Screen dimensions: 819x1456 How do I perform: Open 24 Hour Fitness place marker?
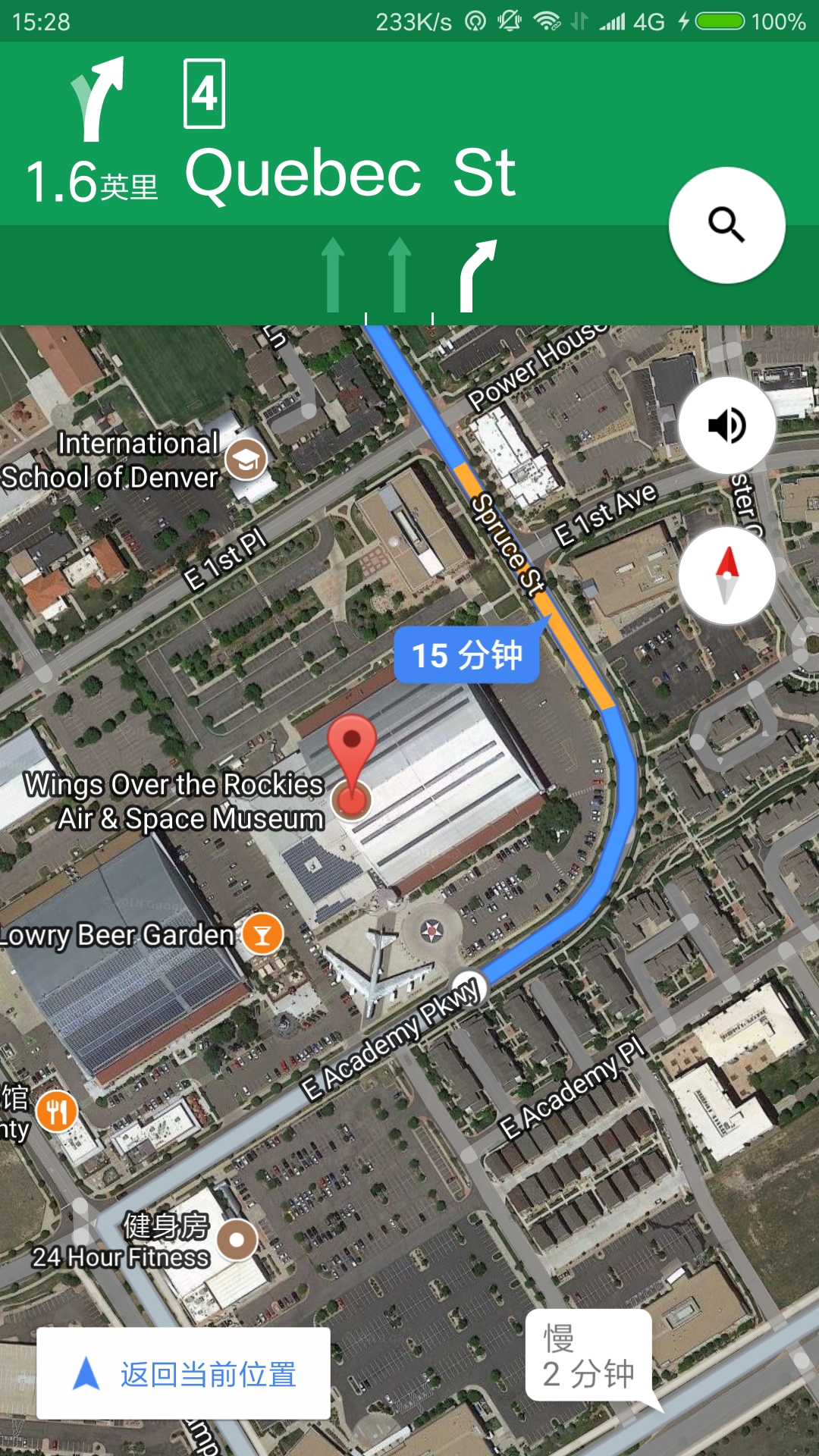click(237, 1240)
